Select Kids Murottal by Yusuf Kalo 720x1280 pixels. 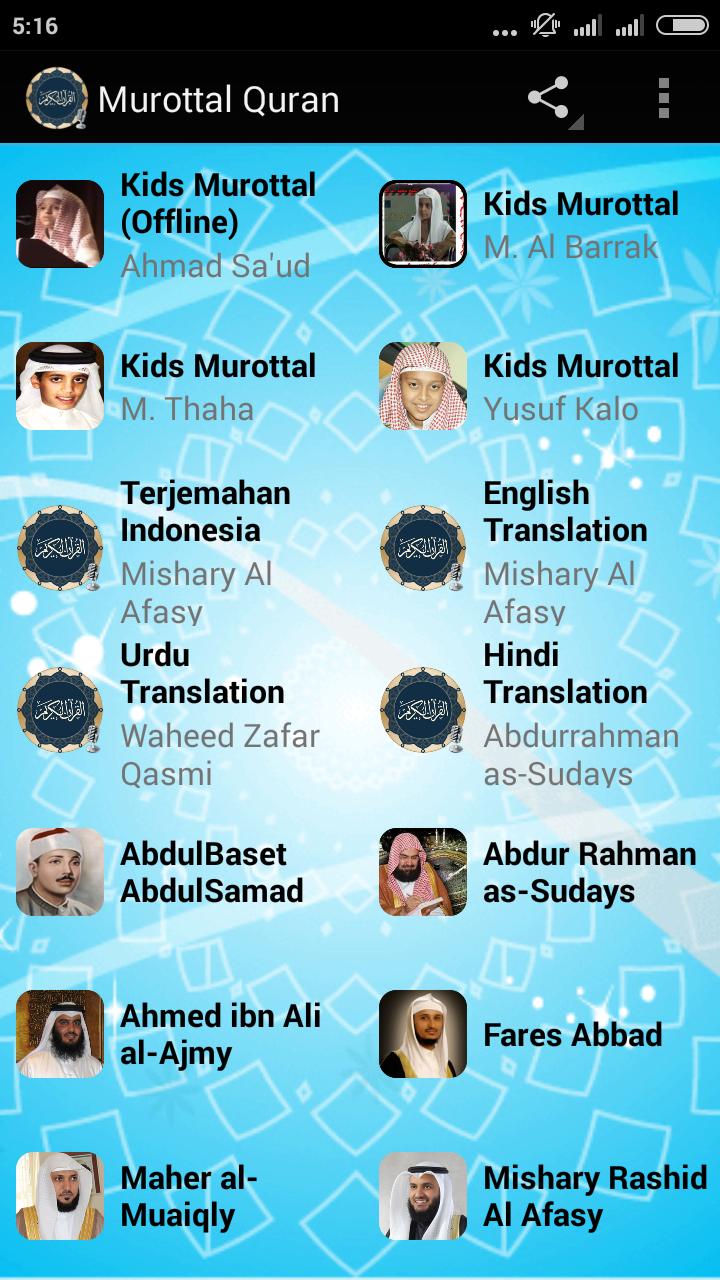click(540, 386)
